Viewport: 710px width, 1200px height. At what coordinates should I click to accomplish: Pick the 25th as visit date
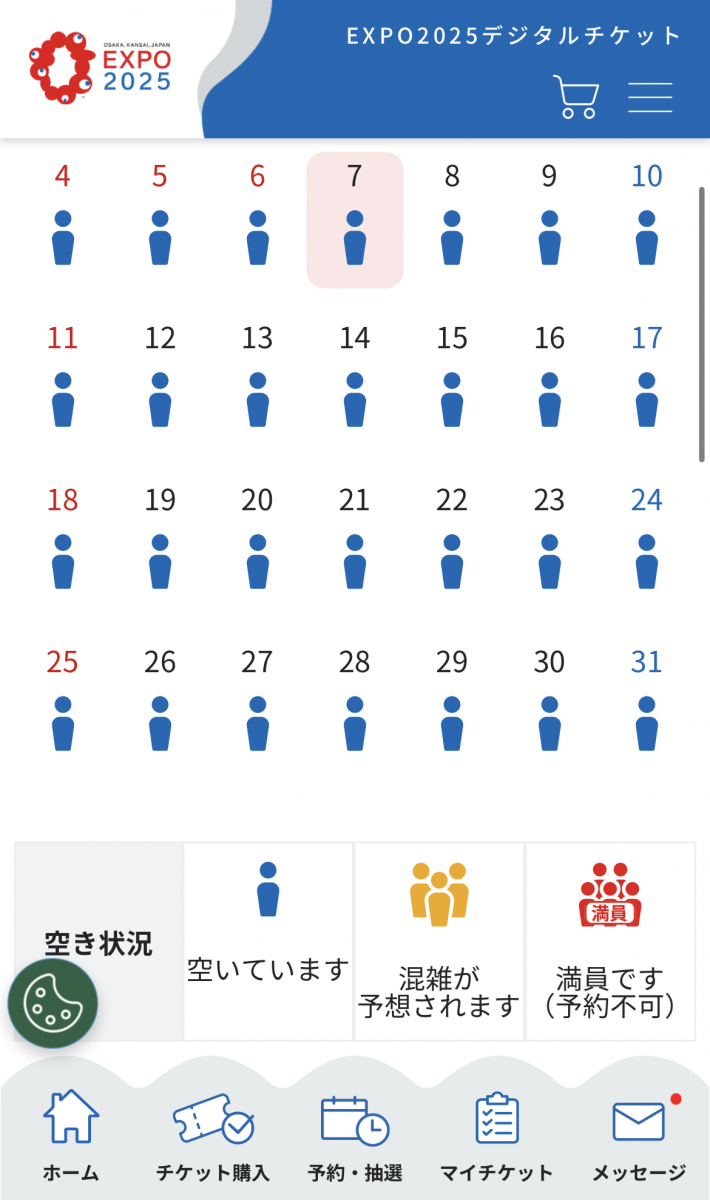click(63, 706)
